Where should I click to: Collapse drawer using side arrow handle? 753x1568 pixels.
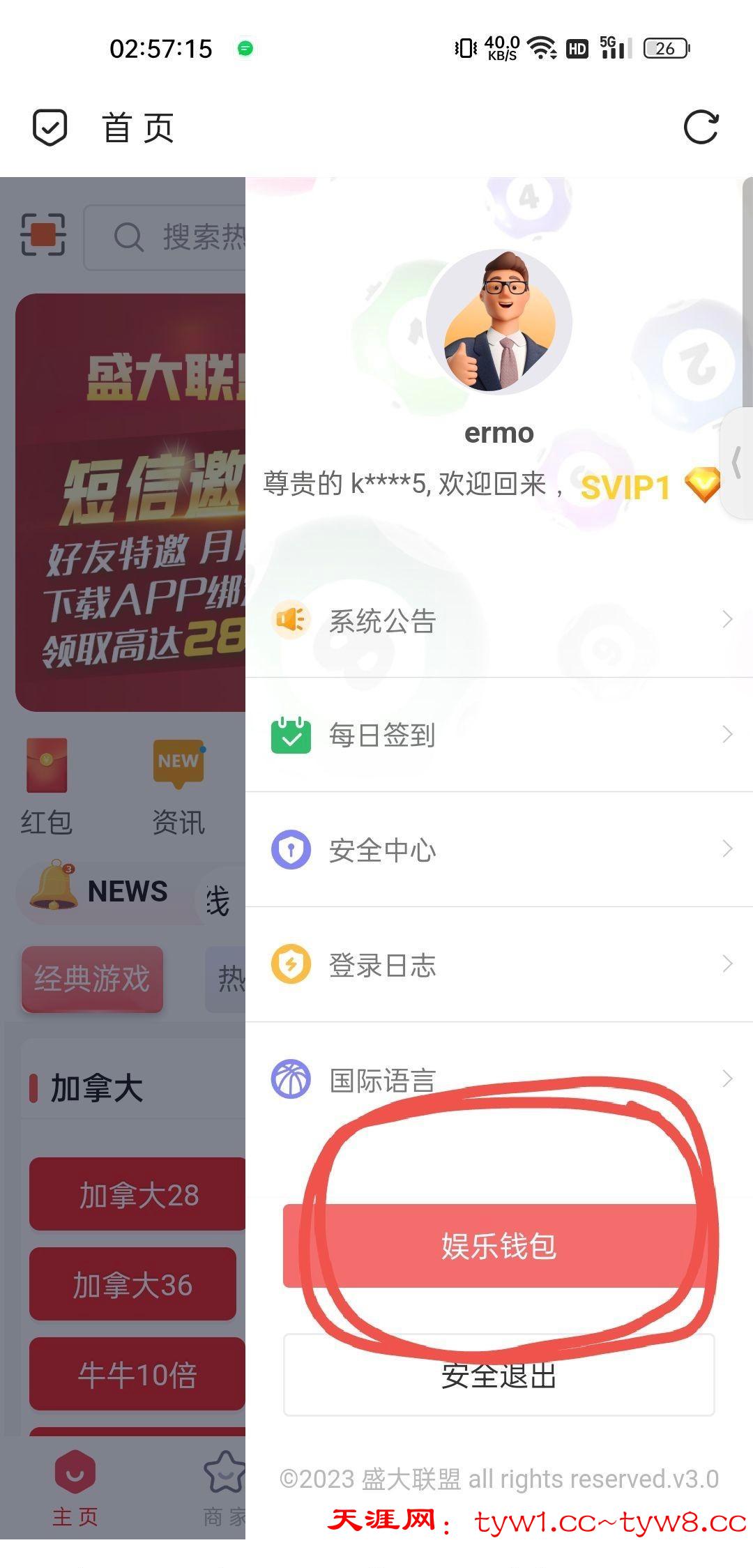(736, 463)
